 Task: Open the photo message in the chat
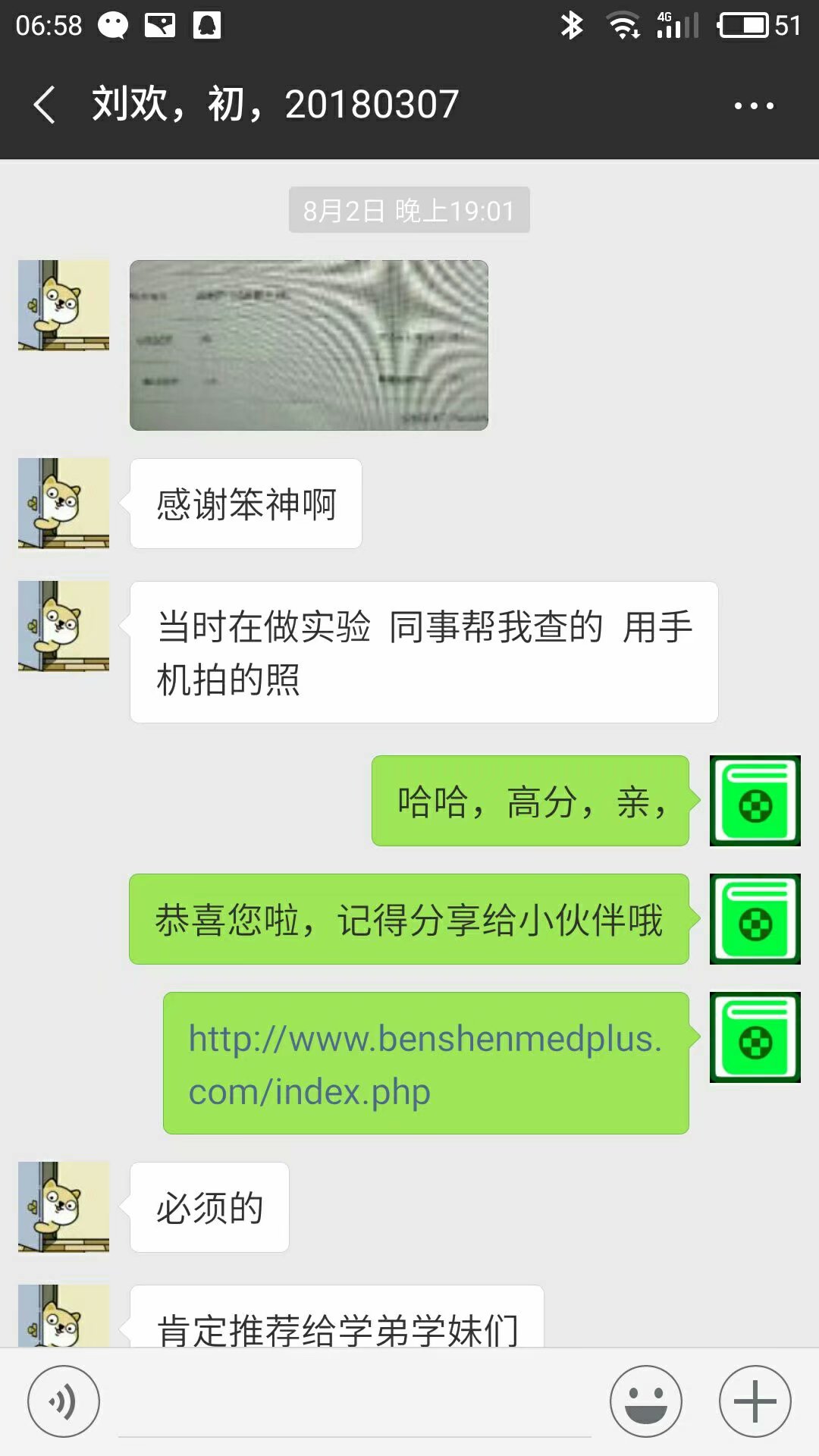point(309,345)
